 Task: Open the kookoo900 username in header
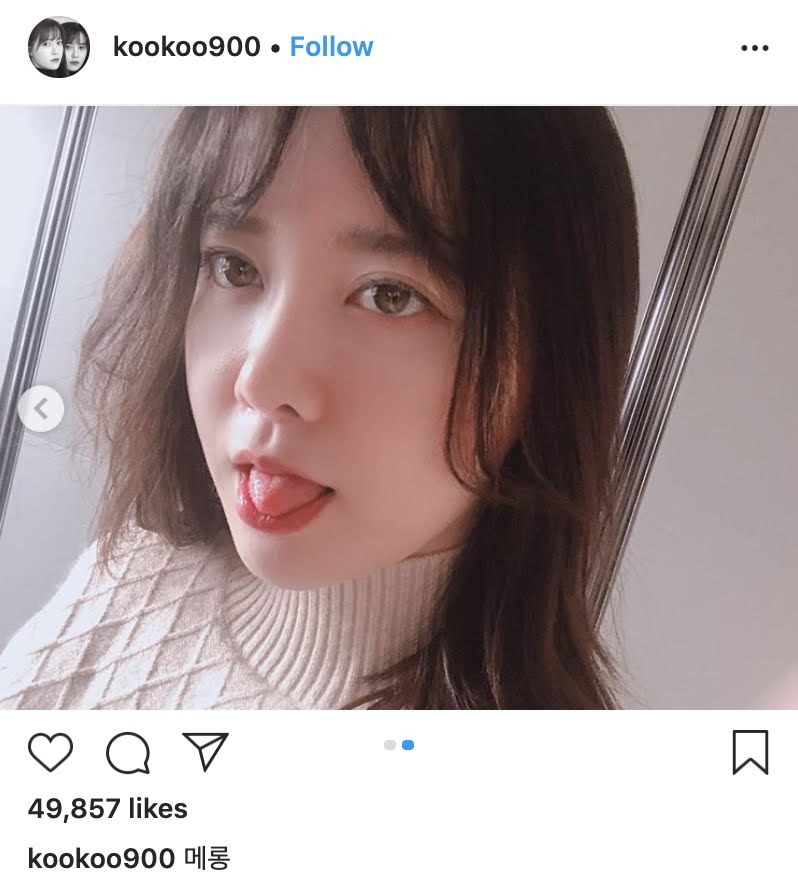pos(187,47)
